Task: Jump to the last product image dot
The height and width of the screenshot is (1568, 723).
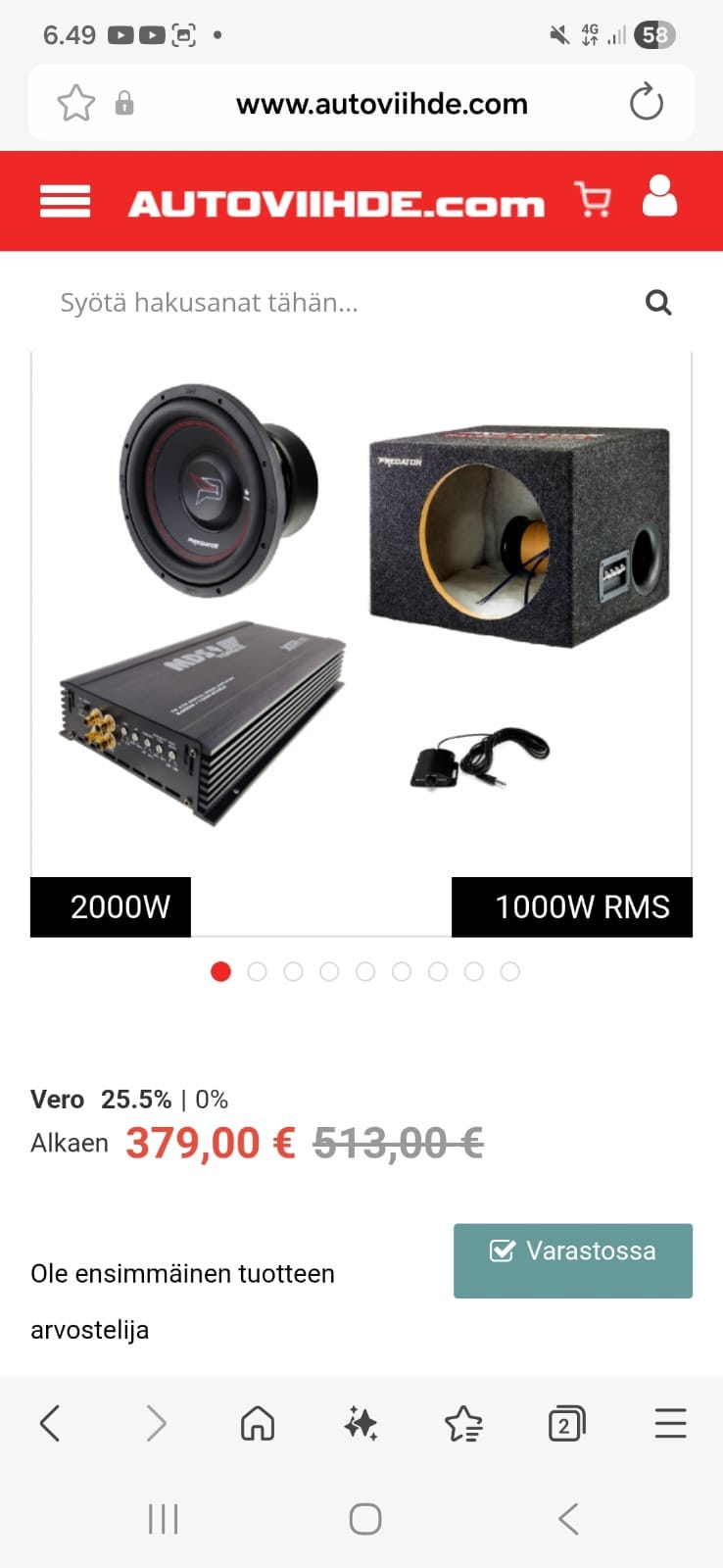Action: pyautogui.click(x=509, y=971)
